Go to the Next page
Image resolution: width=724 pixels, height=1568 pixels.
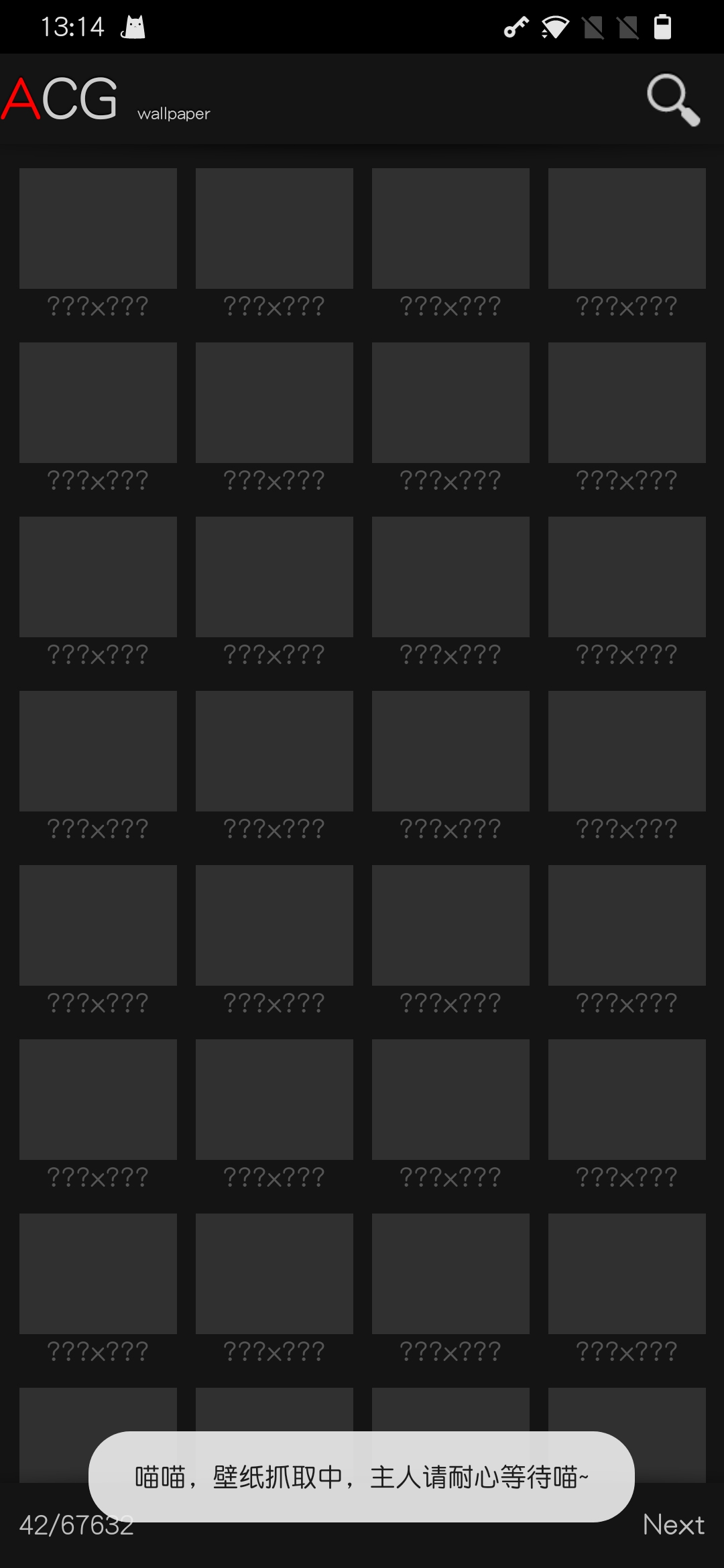coord(673,1524)
